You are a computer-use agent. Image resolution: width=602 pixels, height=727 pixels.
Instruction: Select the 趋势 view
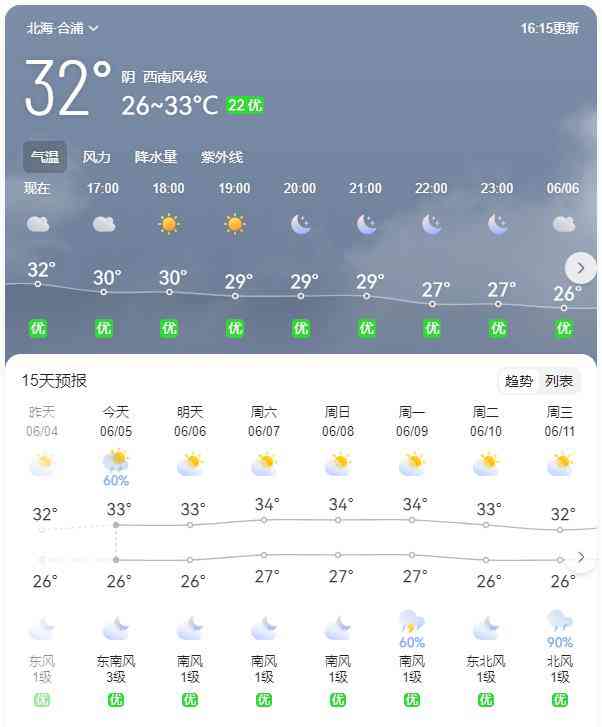click(x=519, y=381)
